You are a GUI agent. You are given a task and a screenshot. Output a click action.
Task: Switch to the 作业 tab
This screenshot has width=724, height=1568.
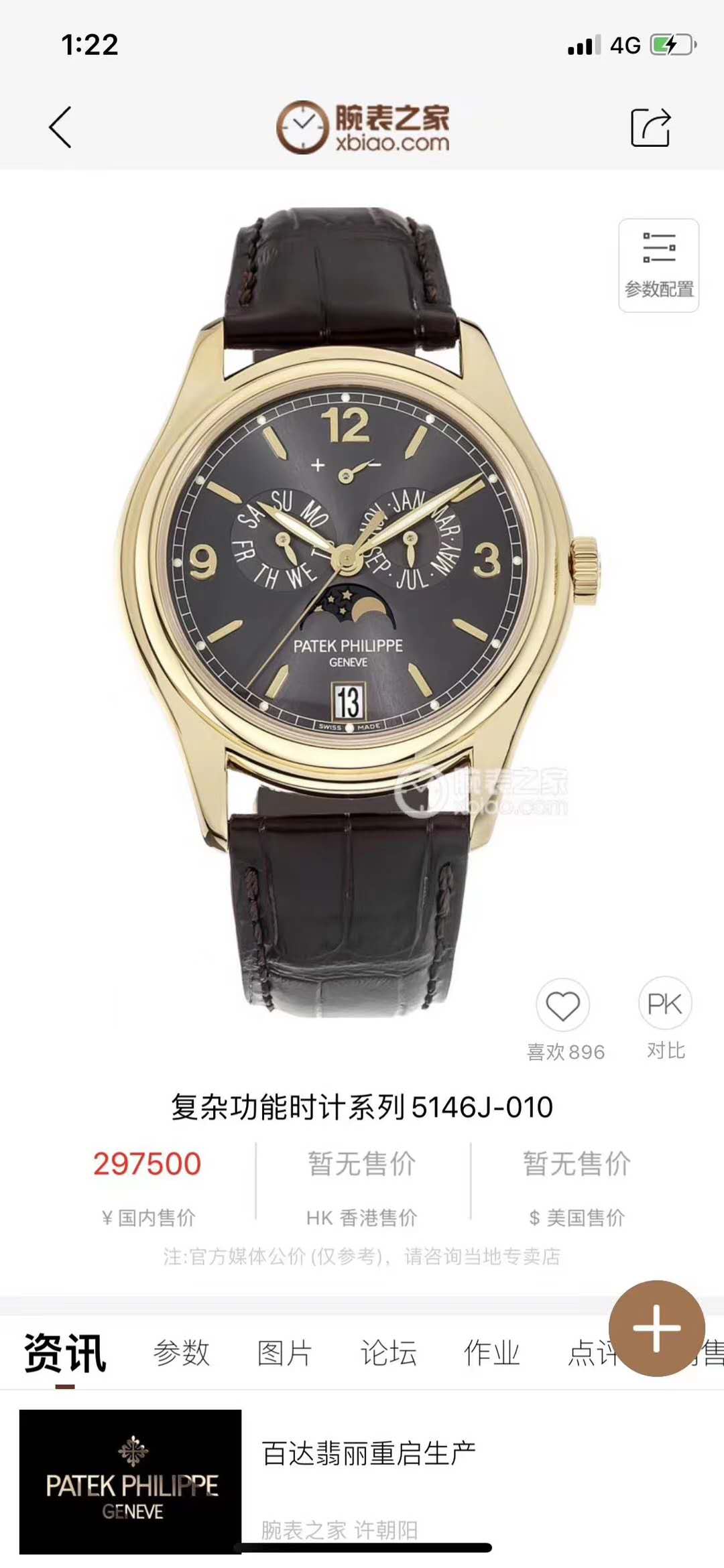(491, 1353)
